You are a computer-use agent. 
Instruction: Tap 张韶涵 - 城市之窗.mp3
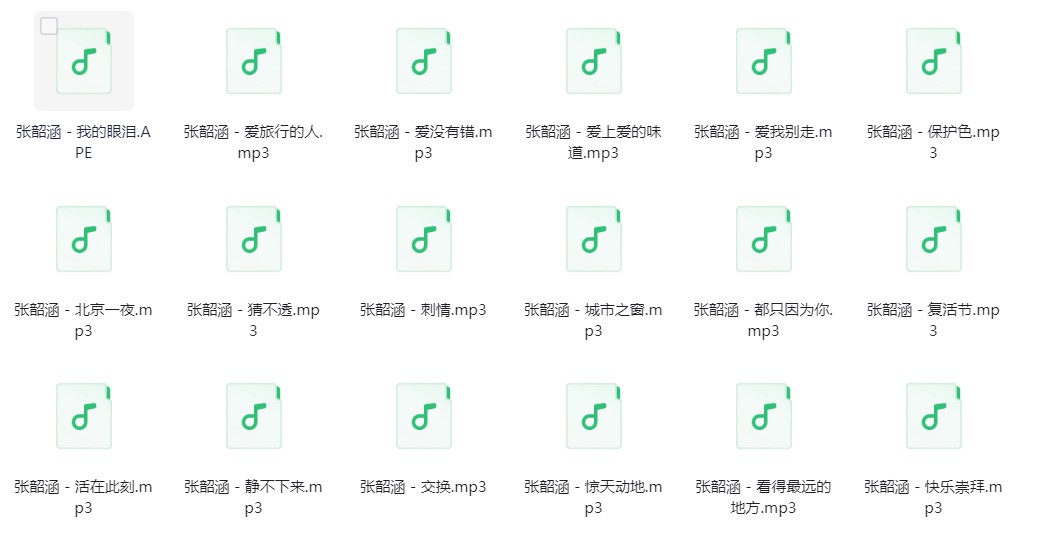pos(594,239)
